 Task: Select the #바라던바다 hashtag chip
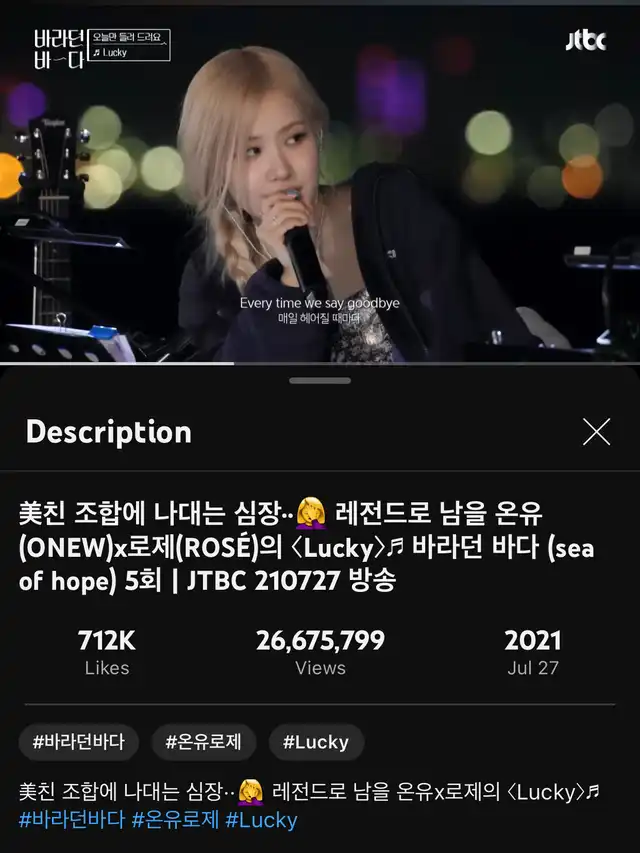point(79,742)
